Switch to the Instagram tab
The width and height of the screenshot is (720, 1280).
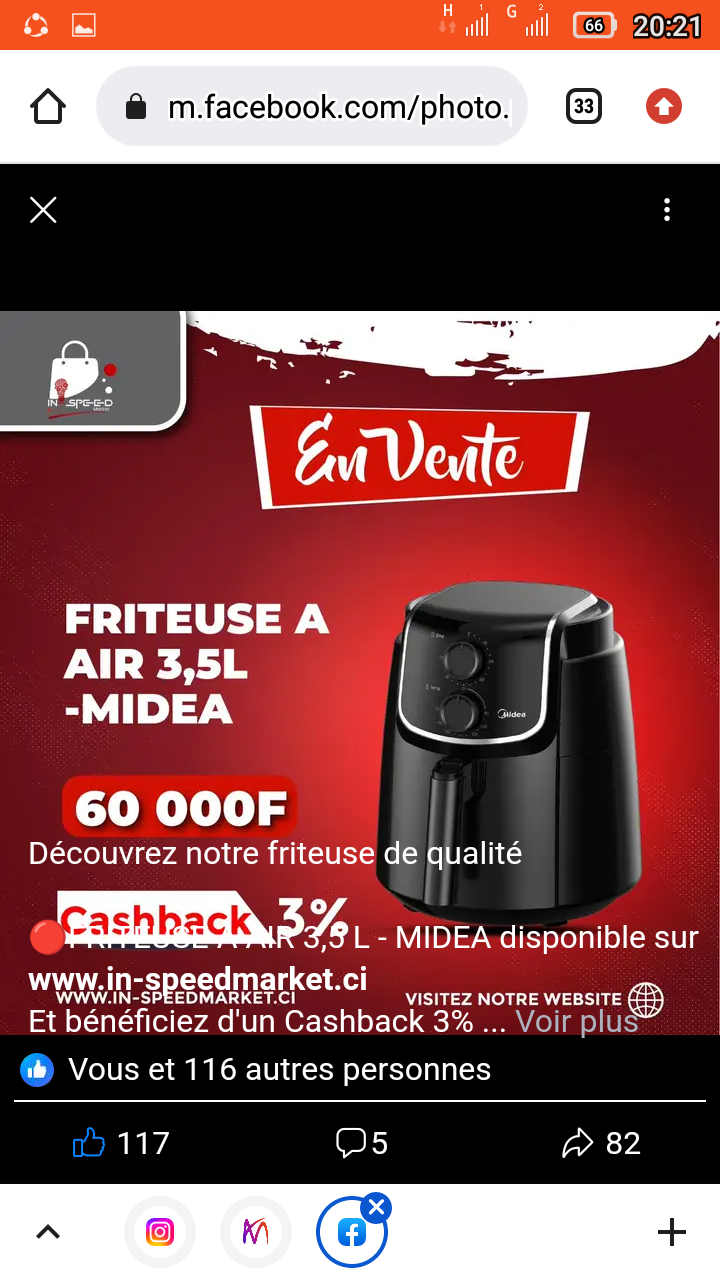160,1232
